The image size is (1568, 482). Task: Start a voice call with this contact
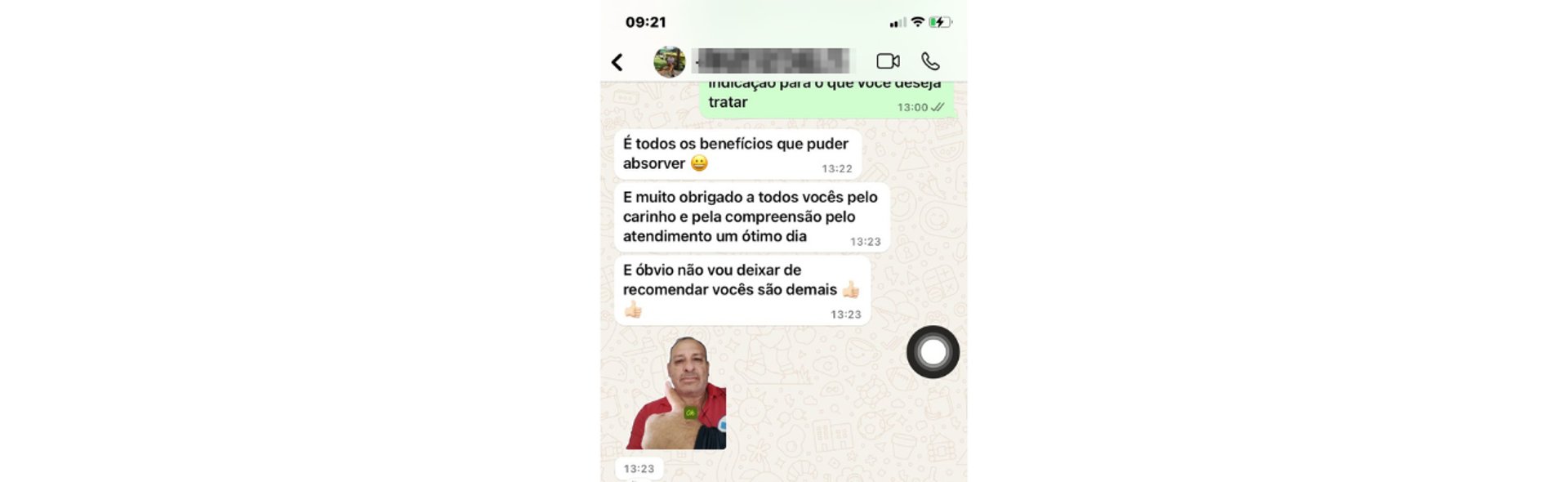[x=930, y=61]
